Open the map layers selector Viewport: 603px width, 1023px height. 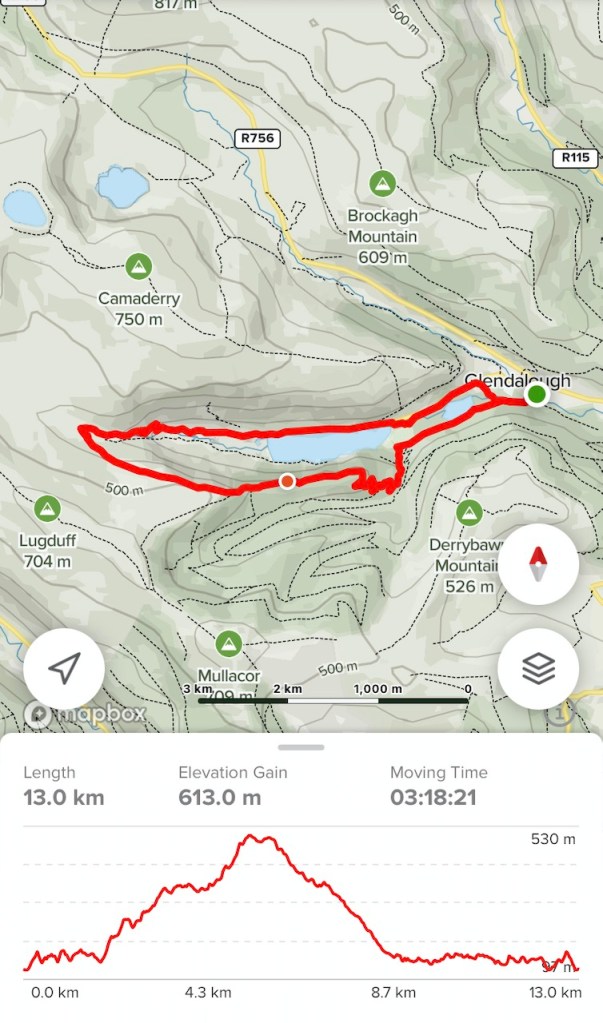pos(539,670)
